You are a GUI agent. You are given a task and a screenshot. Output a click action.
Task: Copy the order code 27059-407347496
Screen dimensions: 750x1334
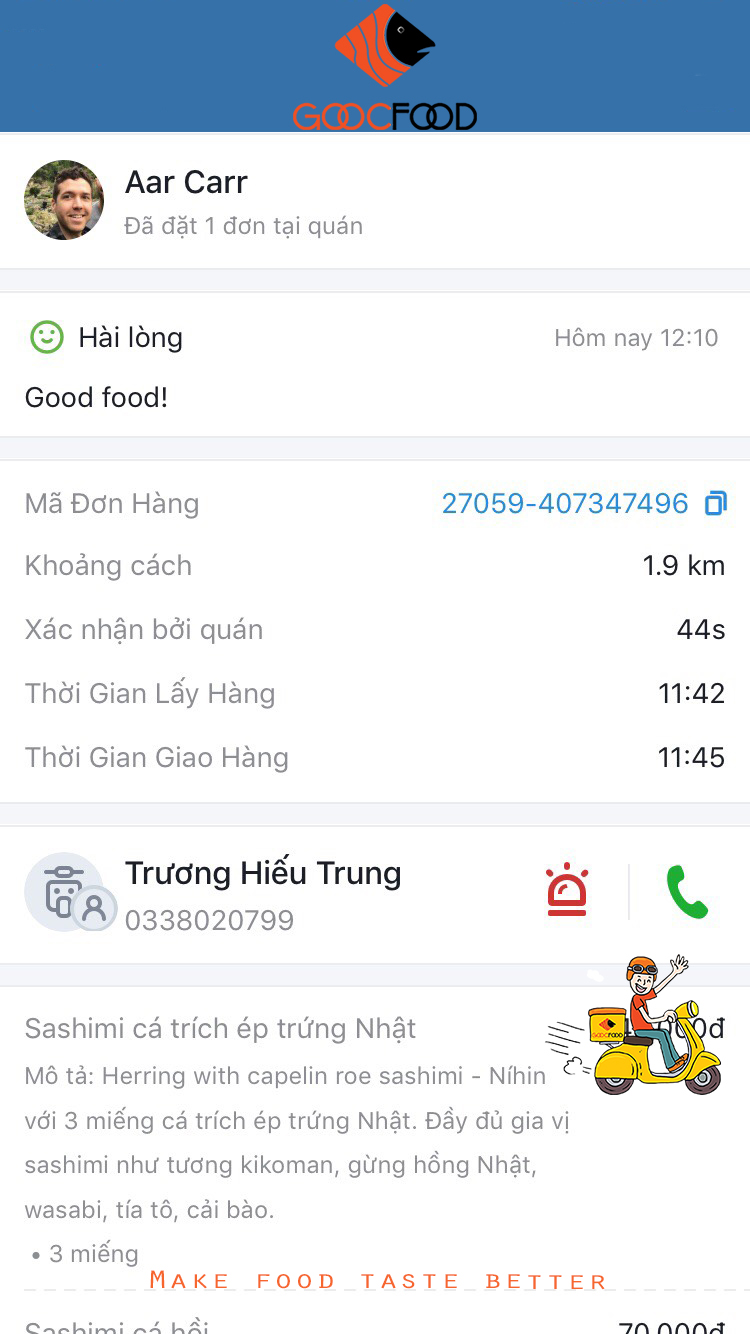coord(716,503)
